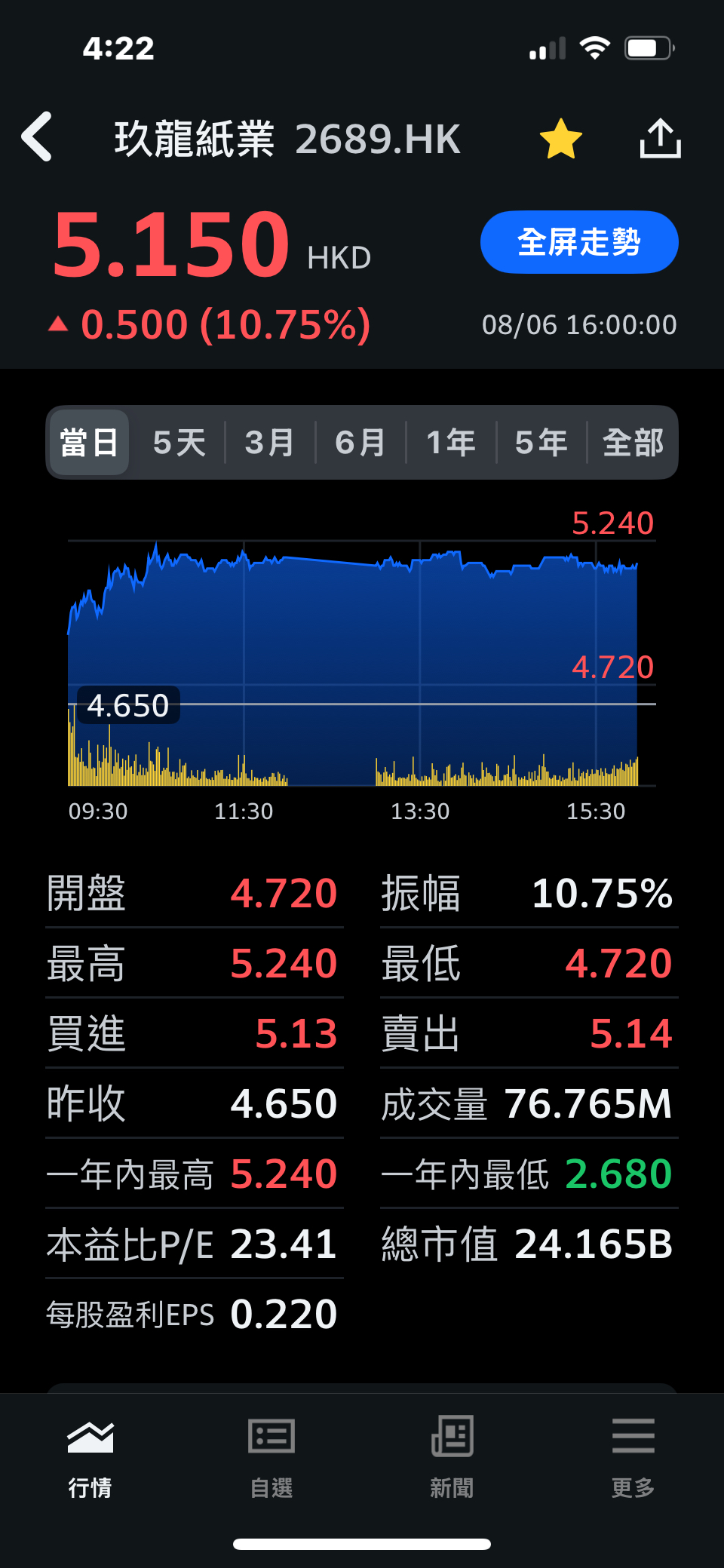The image size is (724, 1568).
Task: Go back using the arrow icon
Action: pos(38,137)
